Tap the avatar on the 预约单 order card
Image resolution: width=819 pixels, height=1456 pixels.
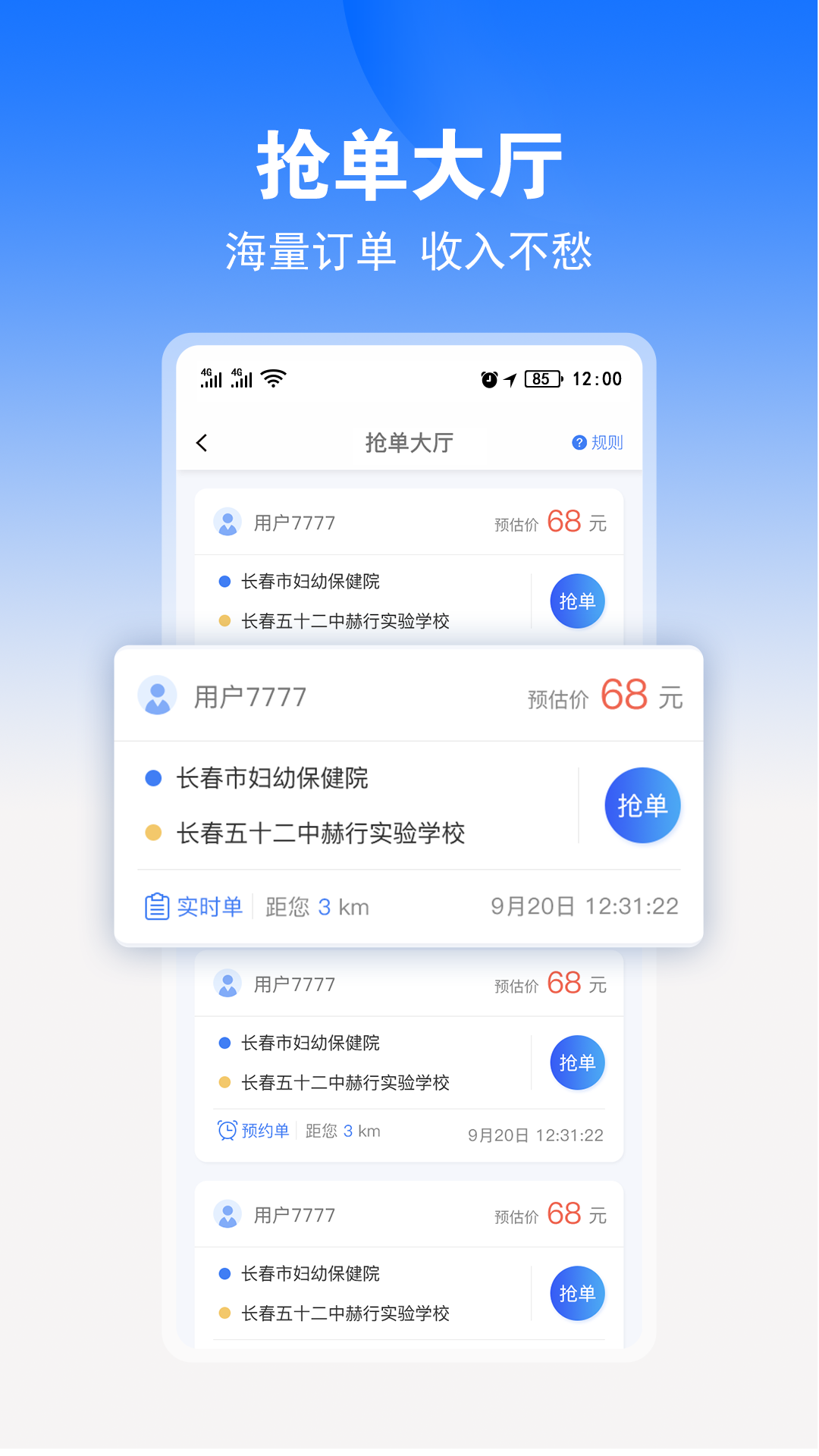(227, 983)
